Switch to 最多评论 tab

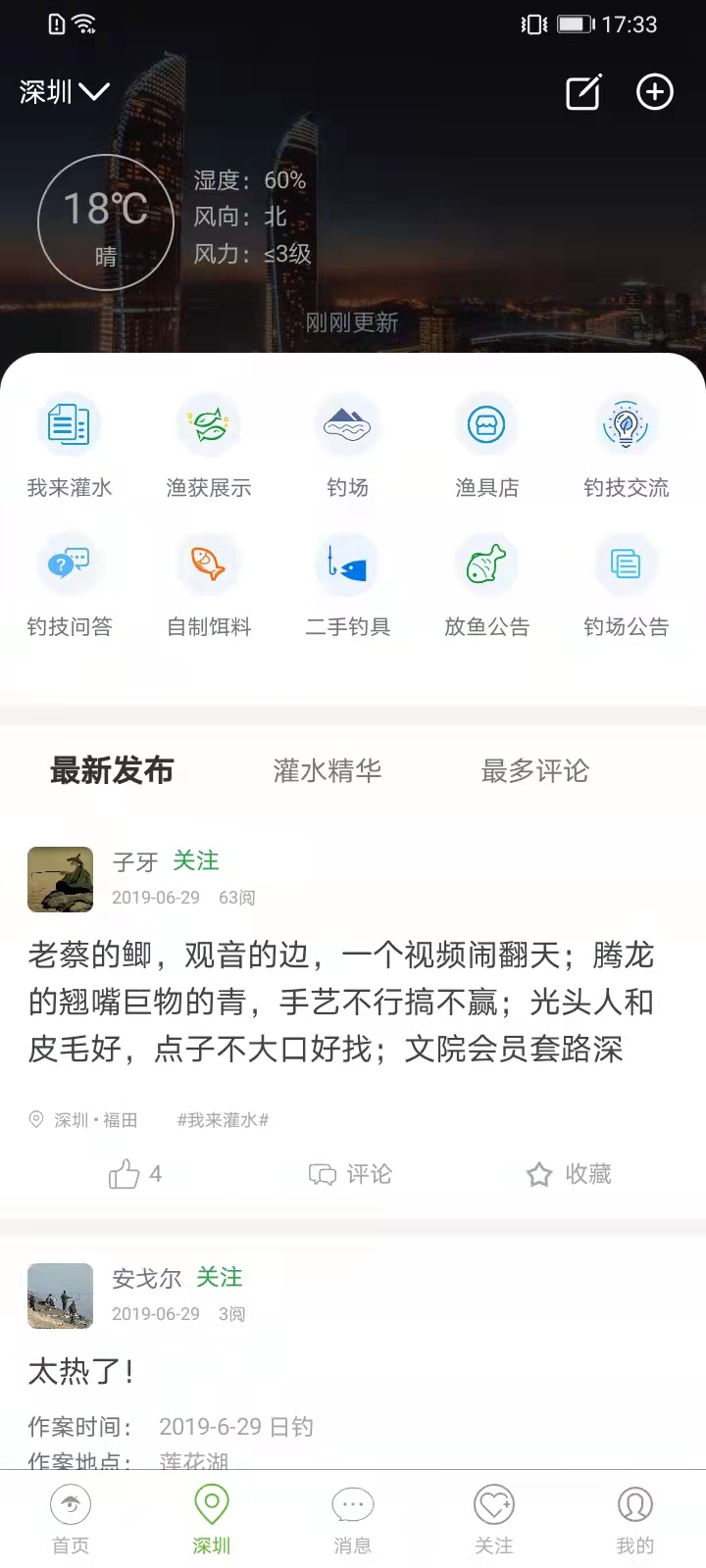pos(534,771)
